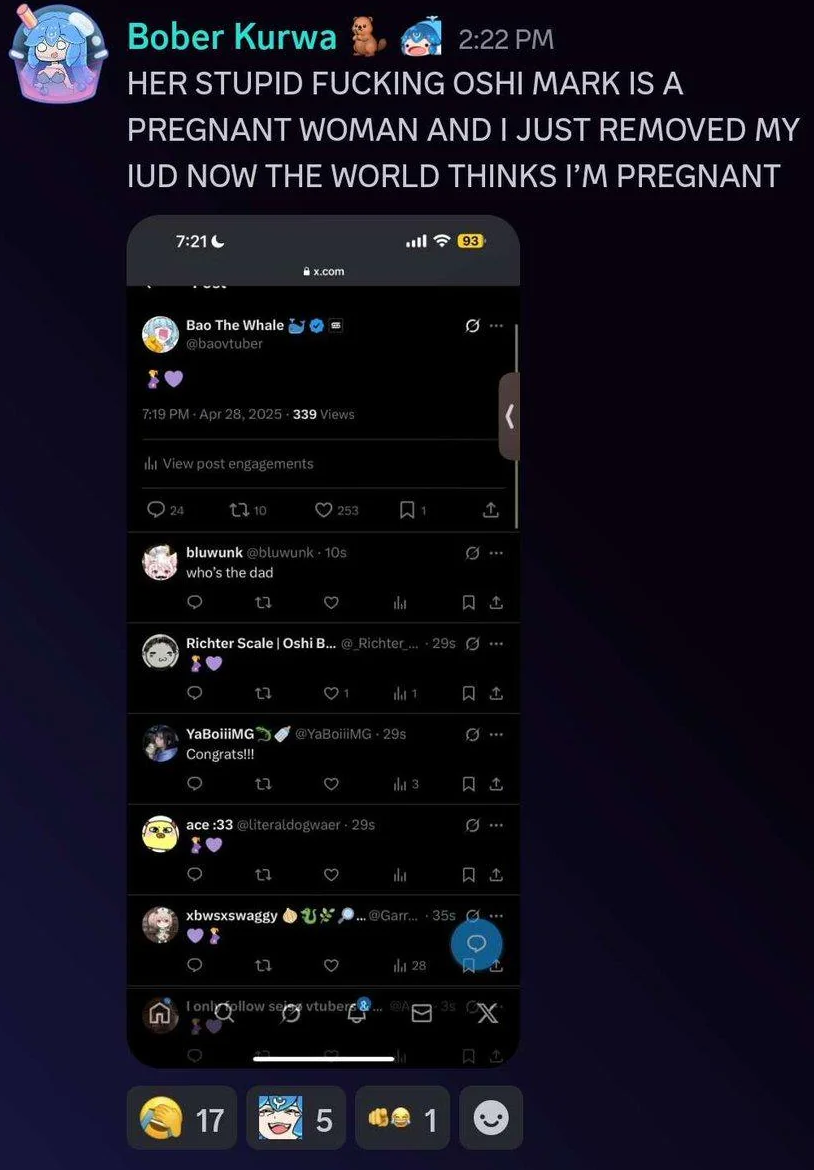Add the laughing-crying reaction with 17
The image size is (814, 1170).
pyautogui.click(x=181, y=1118)
